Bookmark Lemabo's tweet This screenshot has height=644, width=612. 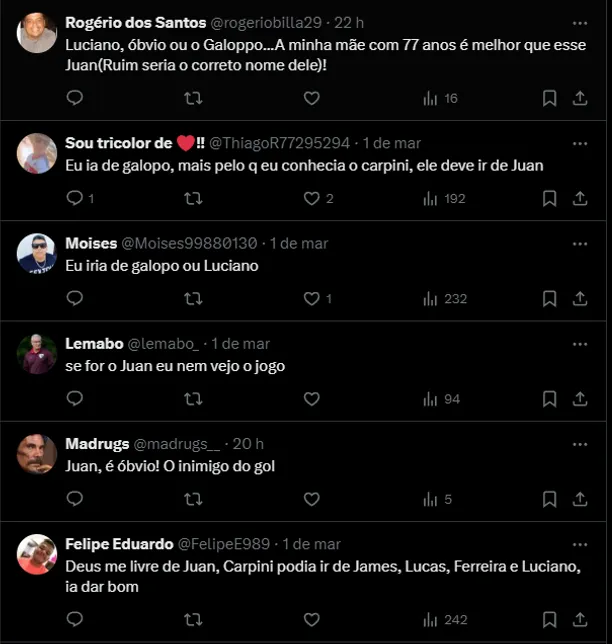click(x=549, y=398)
